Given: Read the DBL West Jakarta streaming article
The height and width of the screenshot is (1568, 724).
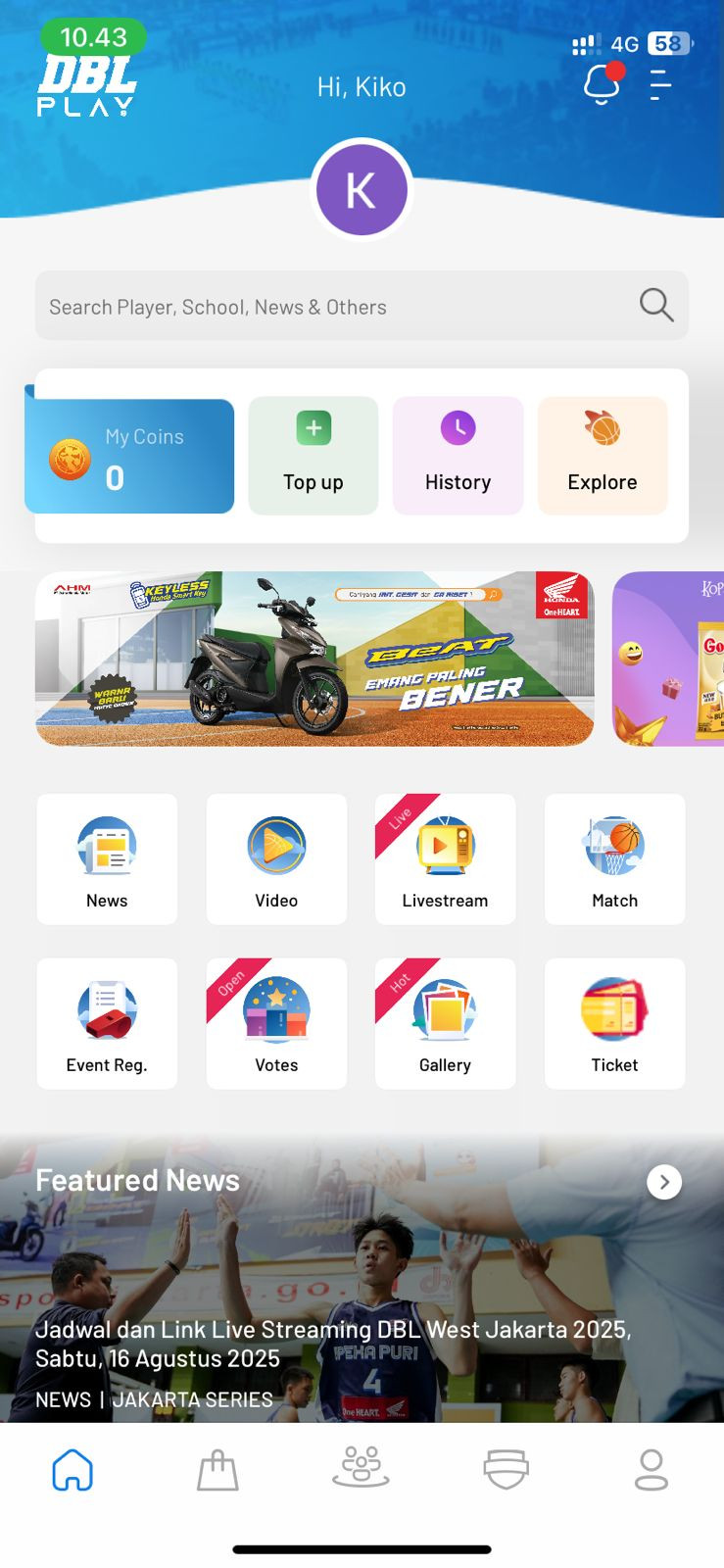Looking at the screenshot, I should coord(333,1344).
